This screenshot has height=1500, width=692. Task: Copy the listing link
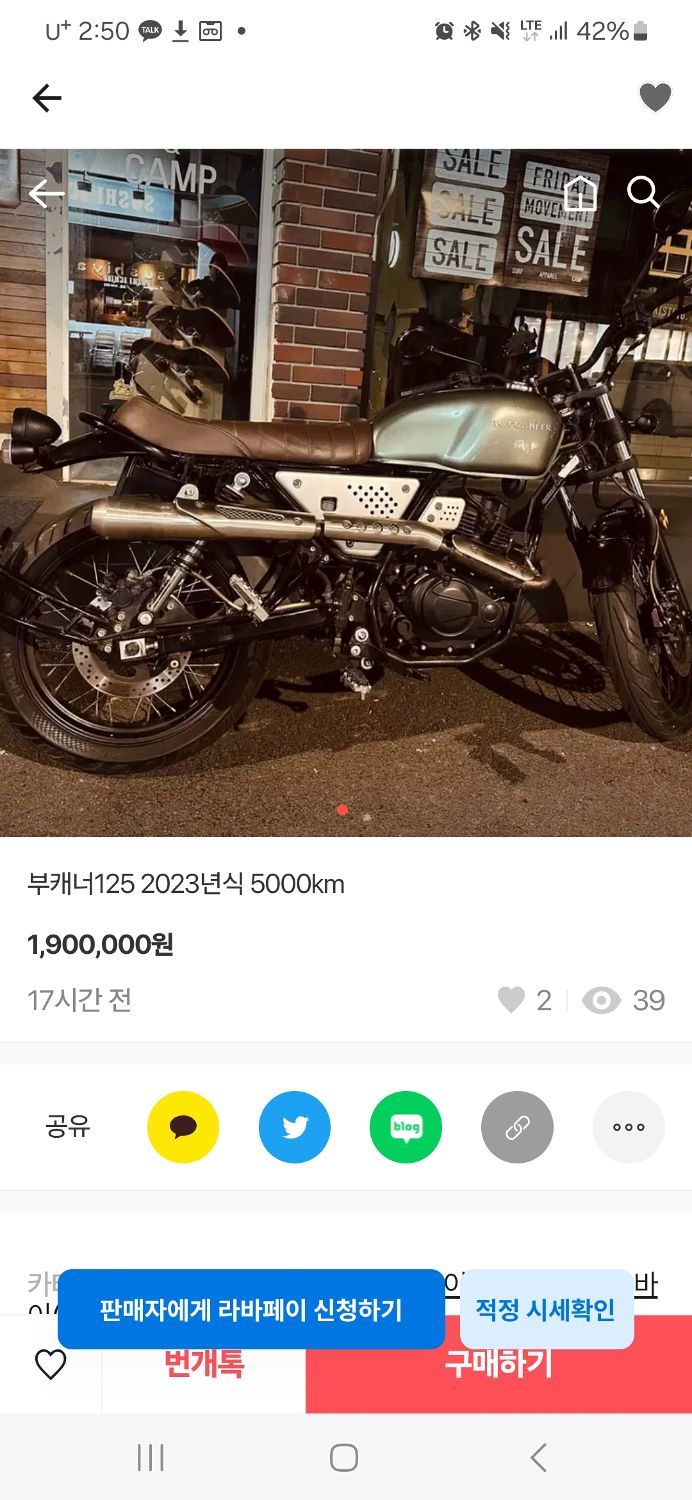(517, 1127)
